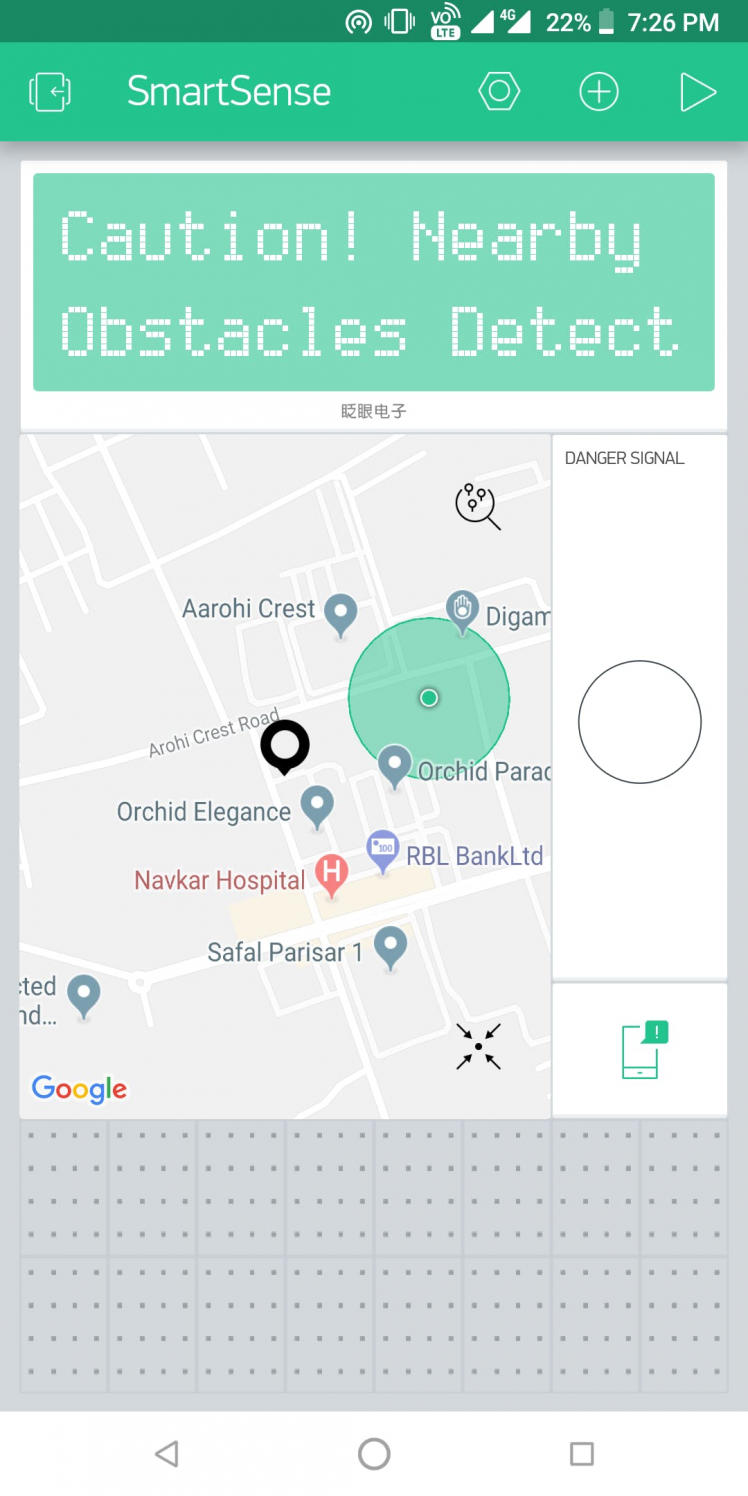Tap the show-all-pins map icon
Screen dimensions: 748x1496
coord(476,505)
